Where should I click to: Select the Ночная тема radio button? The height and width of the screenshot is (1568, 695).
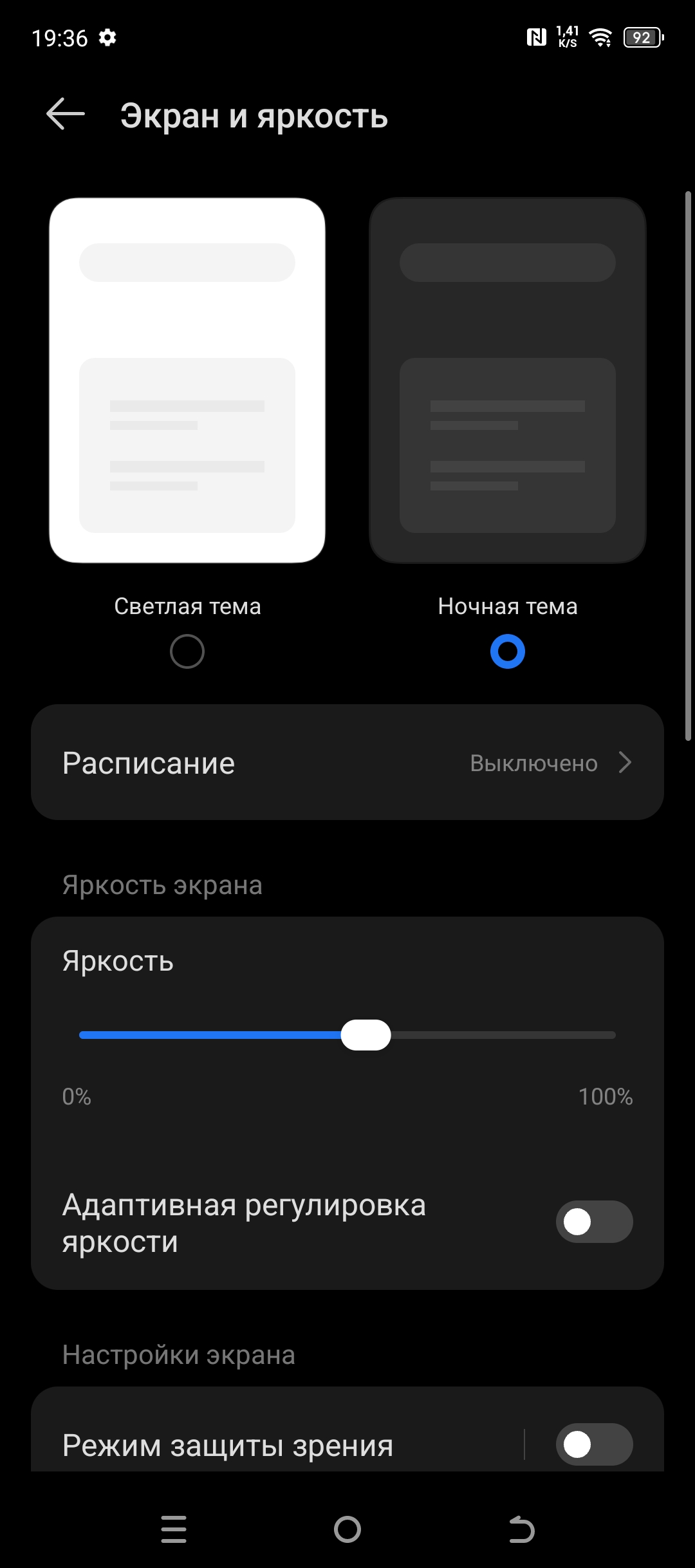point(507,651)
